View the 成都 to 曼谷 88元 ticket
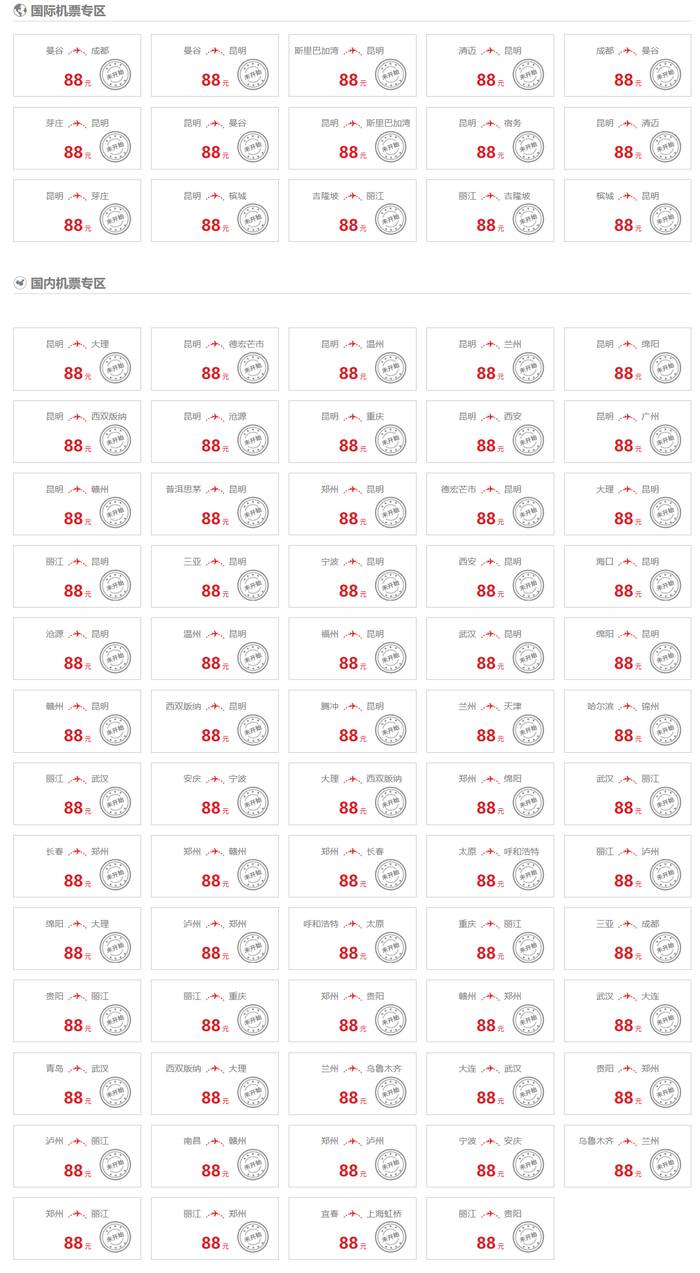 627,66
